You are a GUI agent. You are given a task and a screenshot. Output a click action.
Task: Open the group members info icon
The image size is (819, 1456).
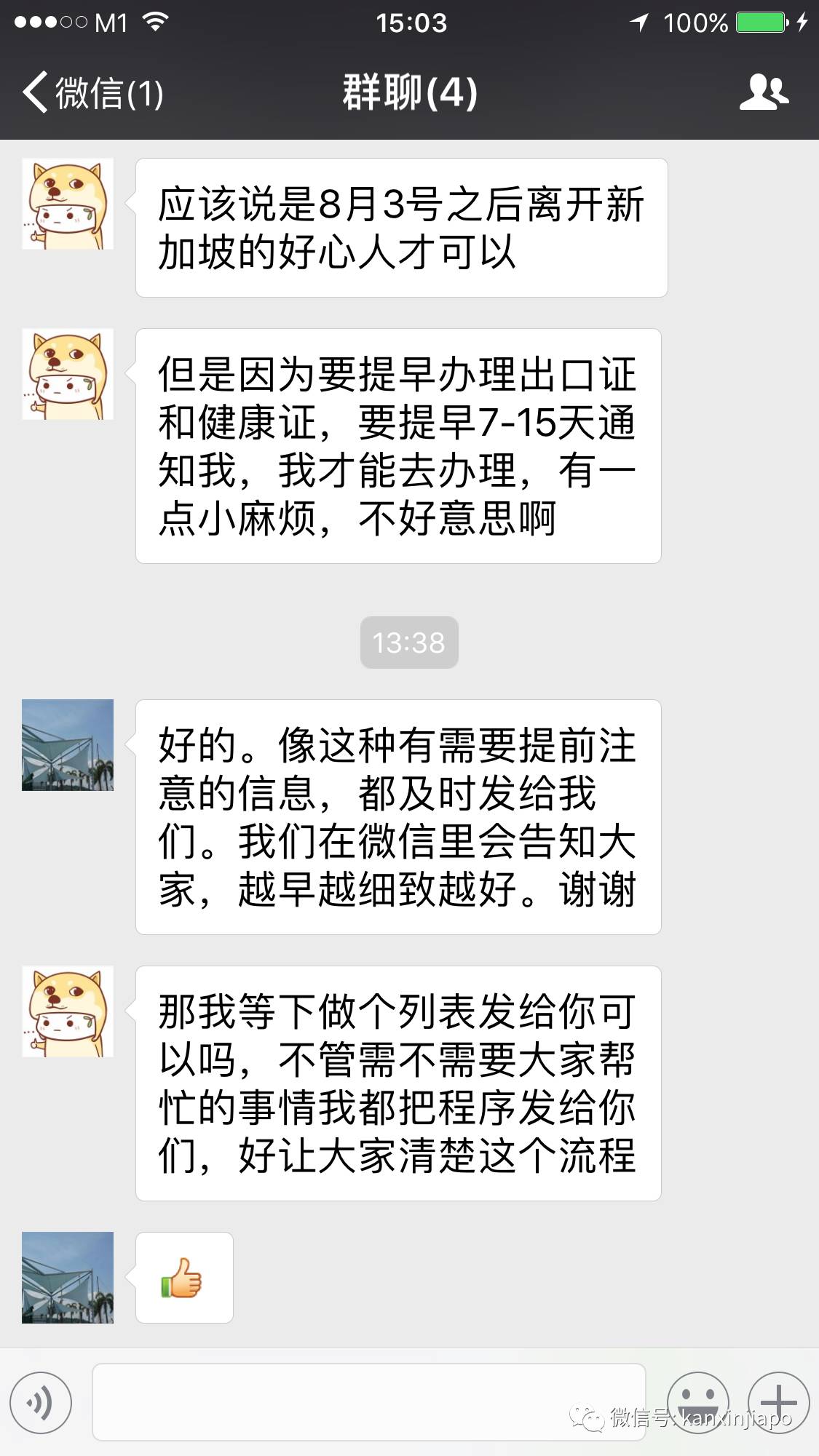pos(764,92)
